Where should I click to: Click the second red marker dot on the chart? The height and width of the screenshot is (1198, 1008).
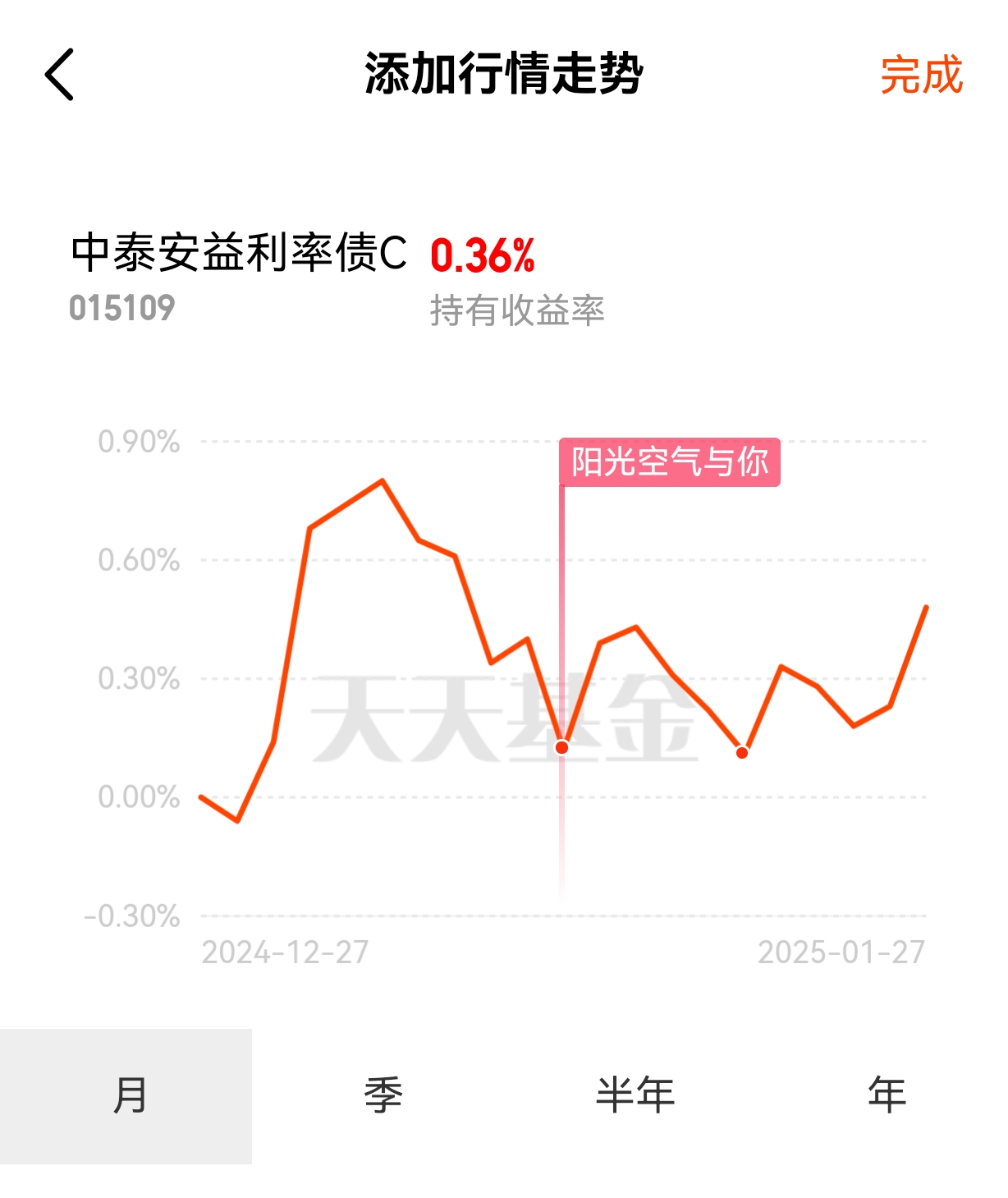coord(741,753)
